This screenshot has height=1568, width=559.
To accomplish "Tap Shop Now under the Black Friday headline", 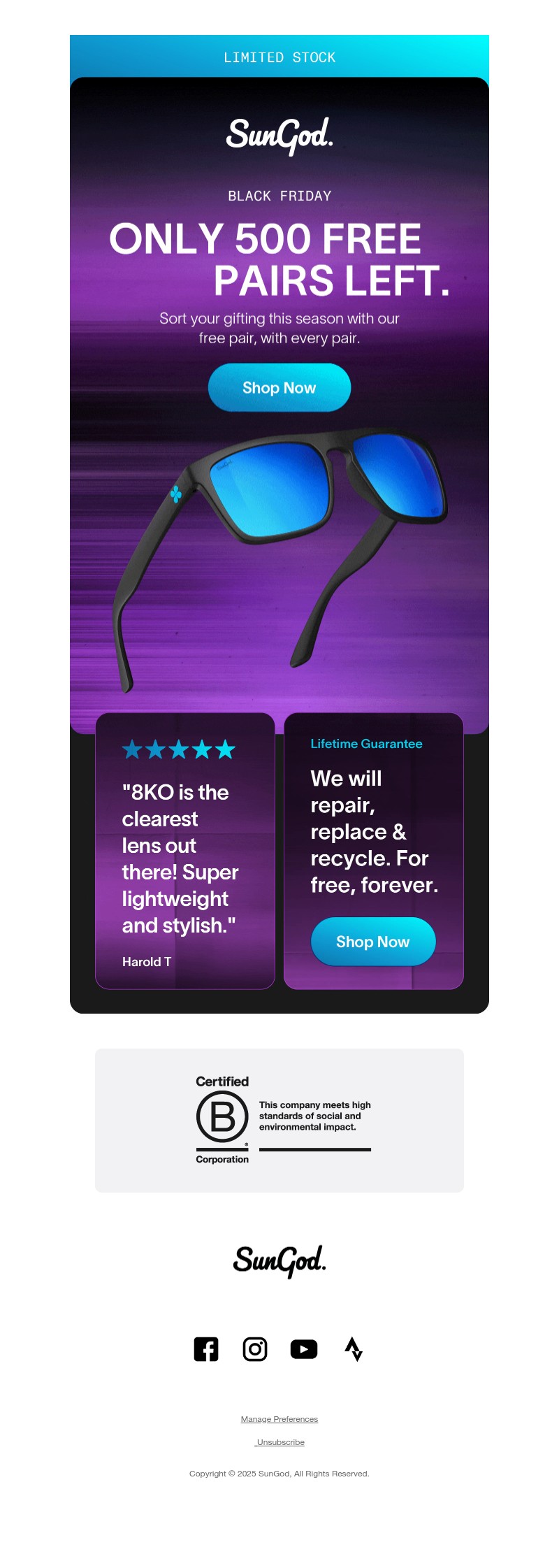I will click(279, 387).
